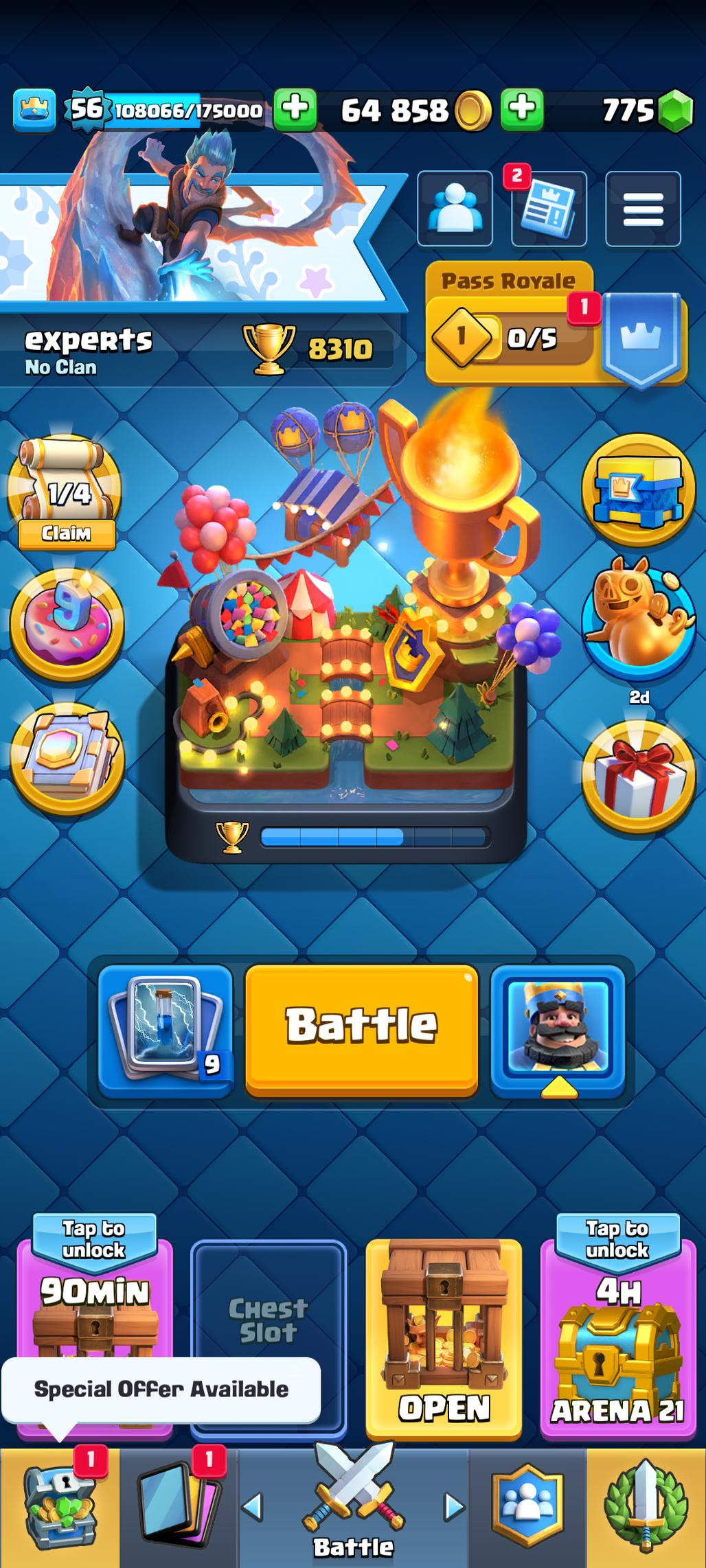Open the friends icon
The height and width of the screenshot is (1568, 706).
point(455,209)
